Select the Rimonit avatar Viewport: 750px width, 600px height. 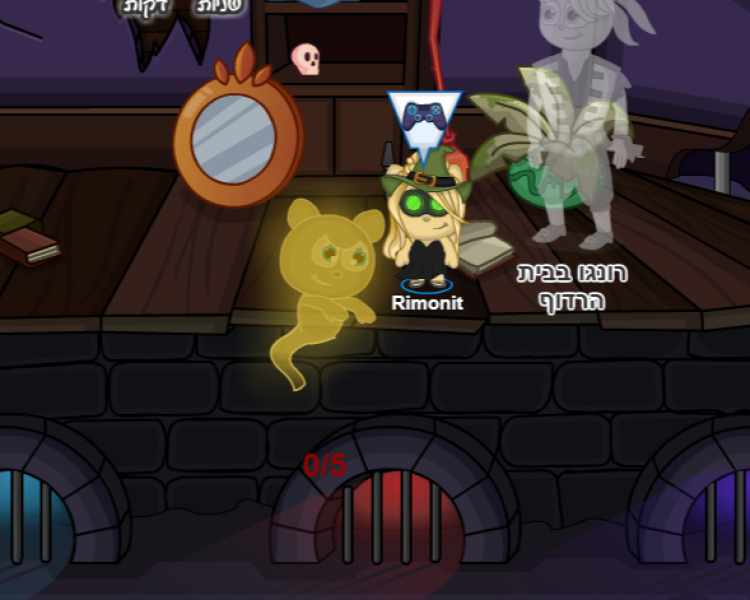tap(424, 230)
